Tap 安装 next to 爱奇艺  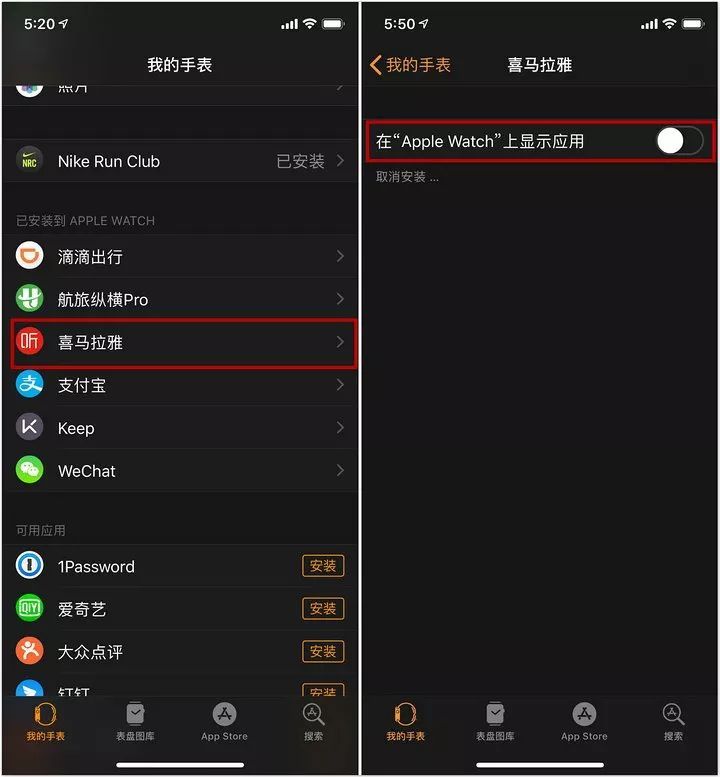click(323, 608)
